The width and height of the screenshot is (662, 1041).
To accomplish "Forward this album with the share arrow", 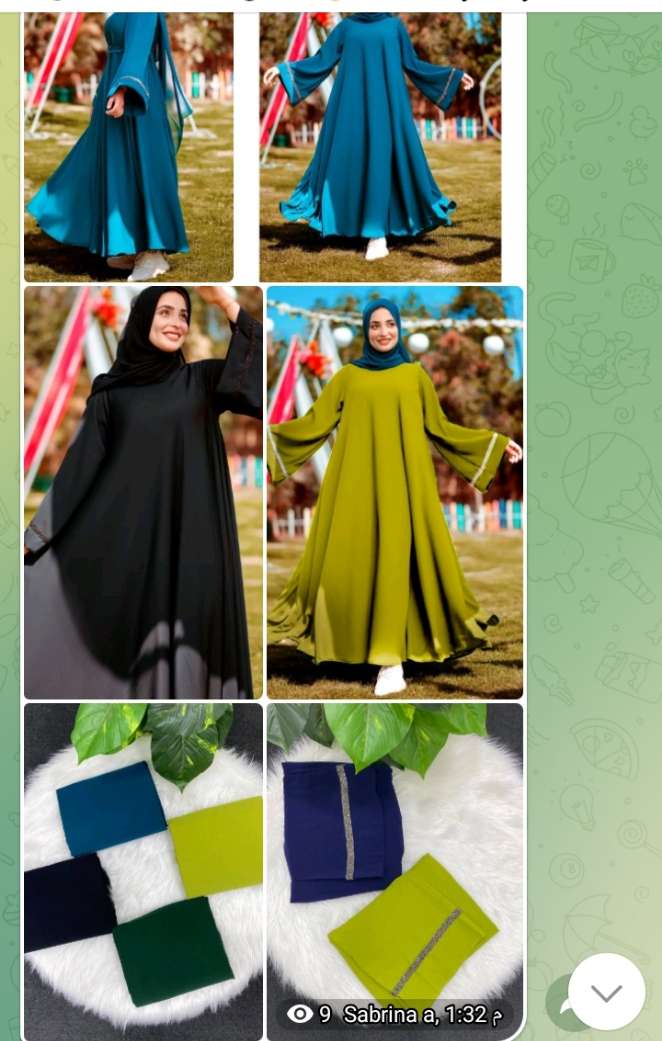I will coord(561,1003).
